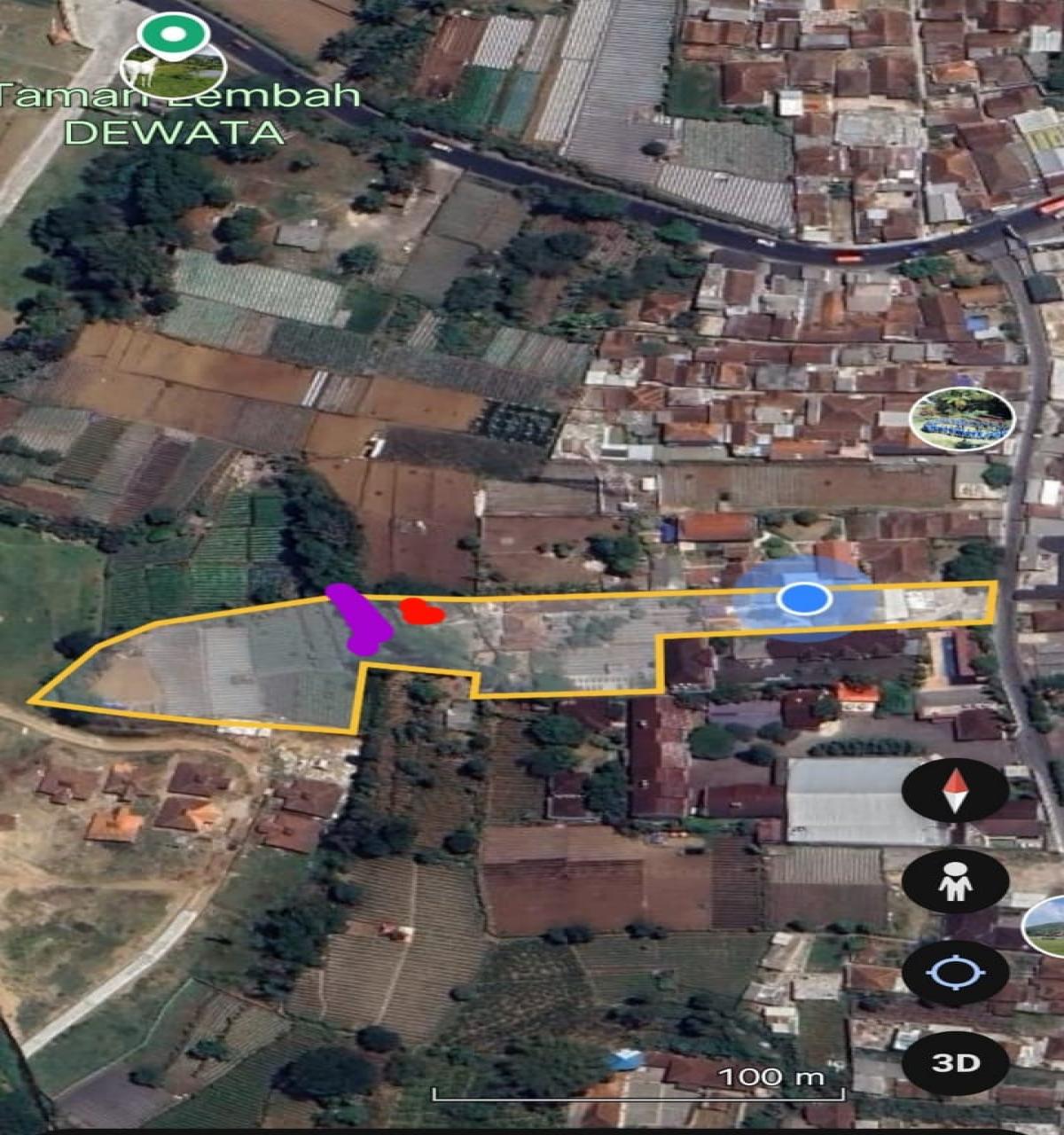Open the Taman Lembah Dewata place marker
Screen dimensions: 1064x1135
(174, 53)
